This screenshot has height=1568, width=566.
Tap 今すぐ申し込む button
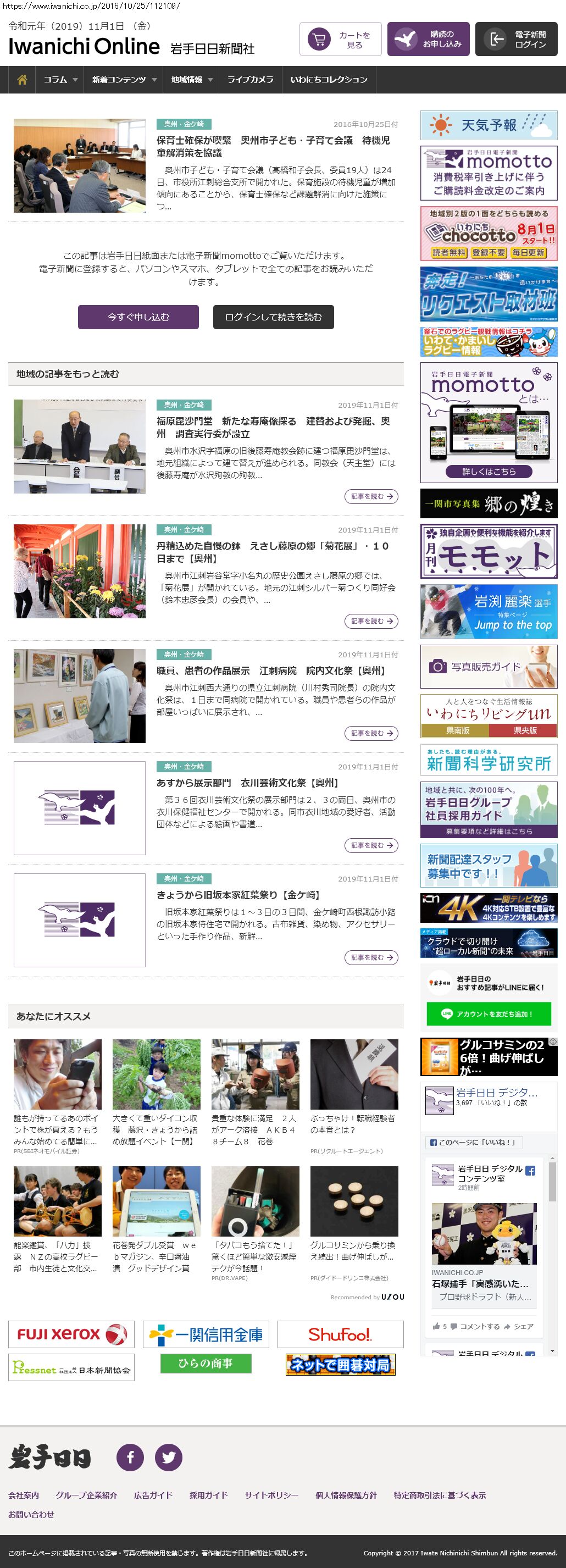[138, 317]
